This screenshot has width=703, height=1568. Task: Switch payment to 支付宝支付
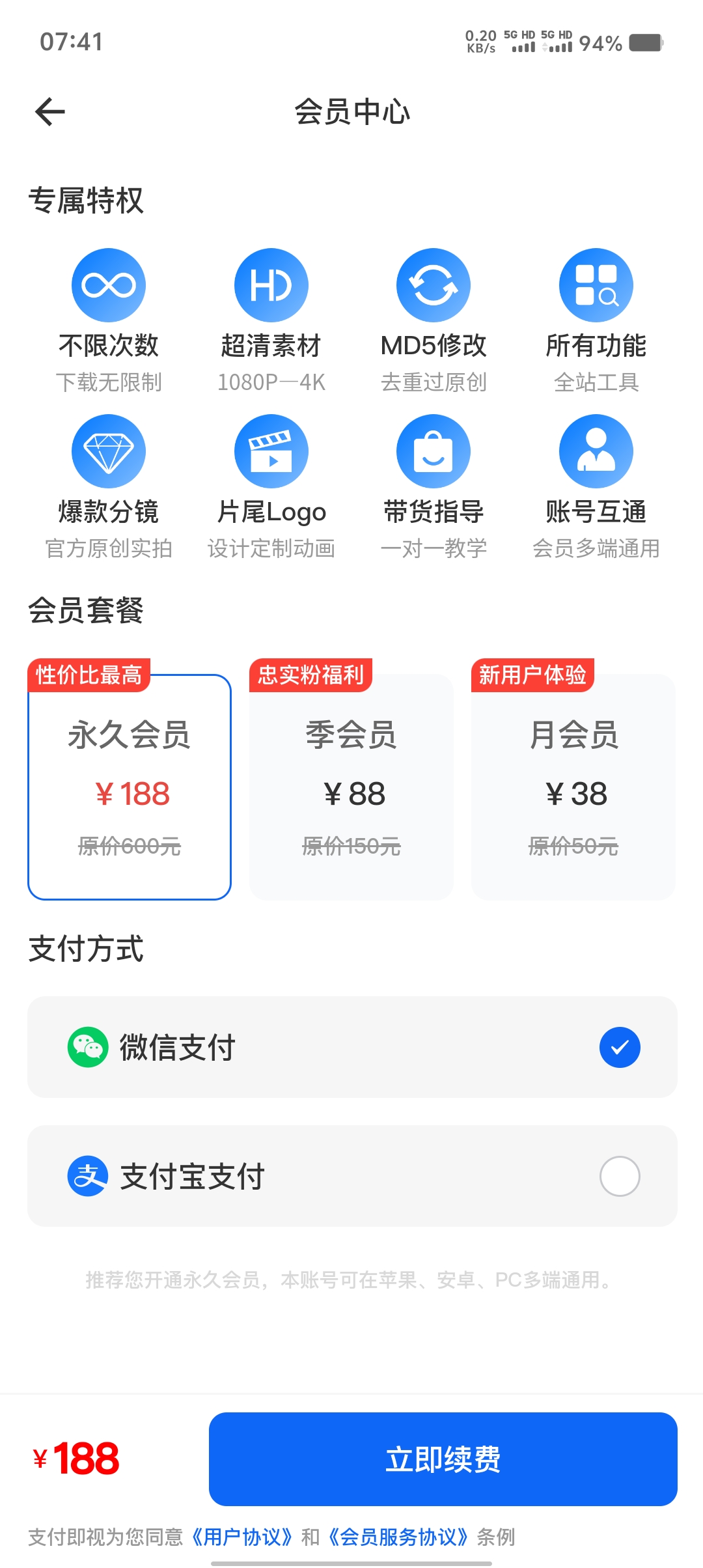pyautogui.click(x=352, y=1176)
